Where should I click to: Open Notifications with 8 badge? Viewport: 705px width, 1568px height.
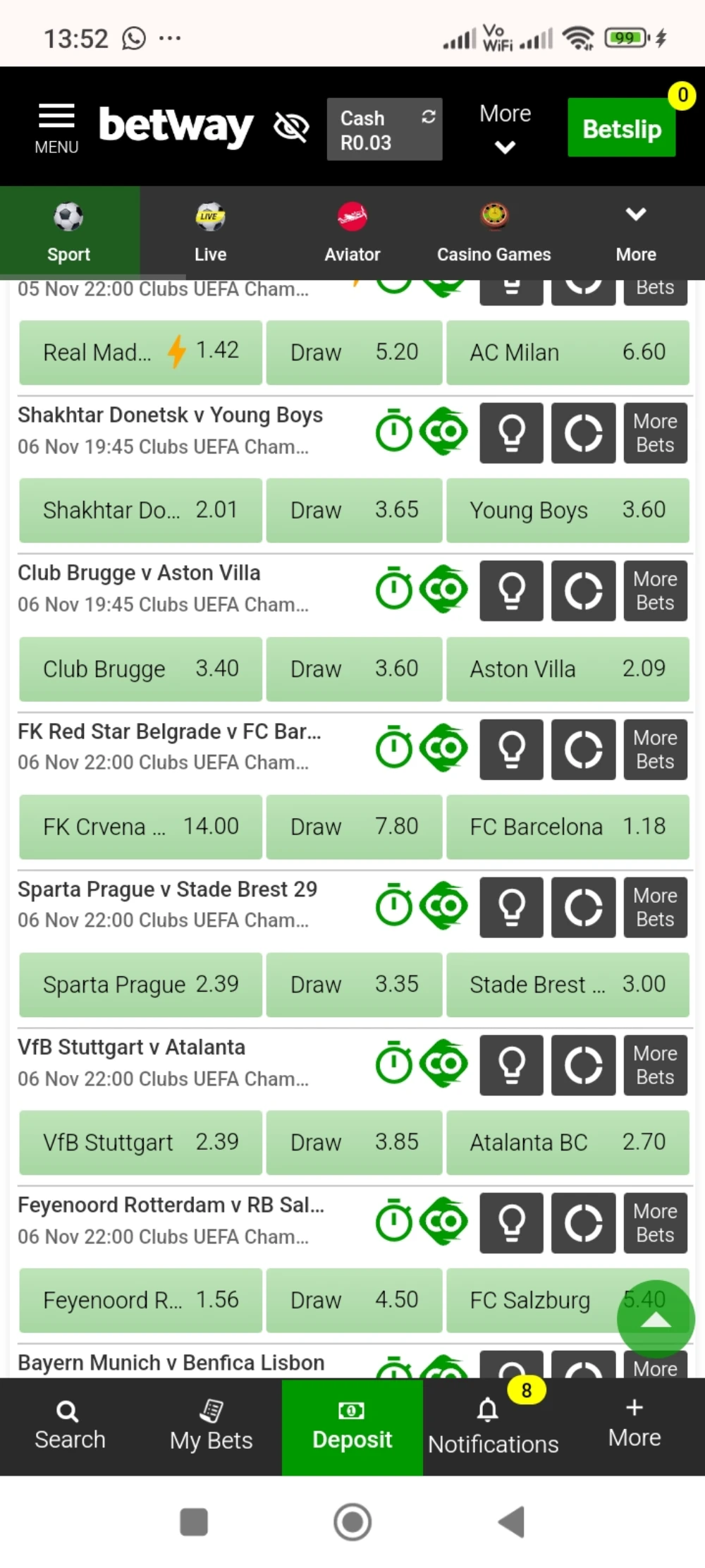pyautogui.click(x=493, y=1426)
